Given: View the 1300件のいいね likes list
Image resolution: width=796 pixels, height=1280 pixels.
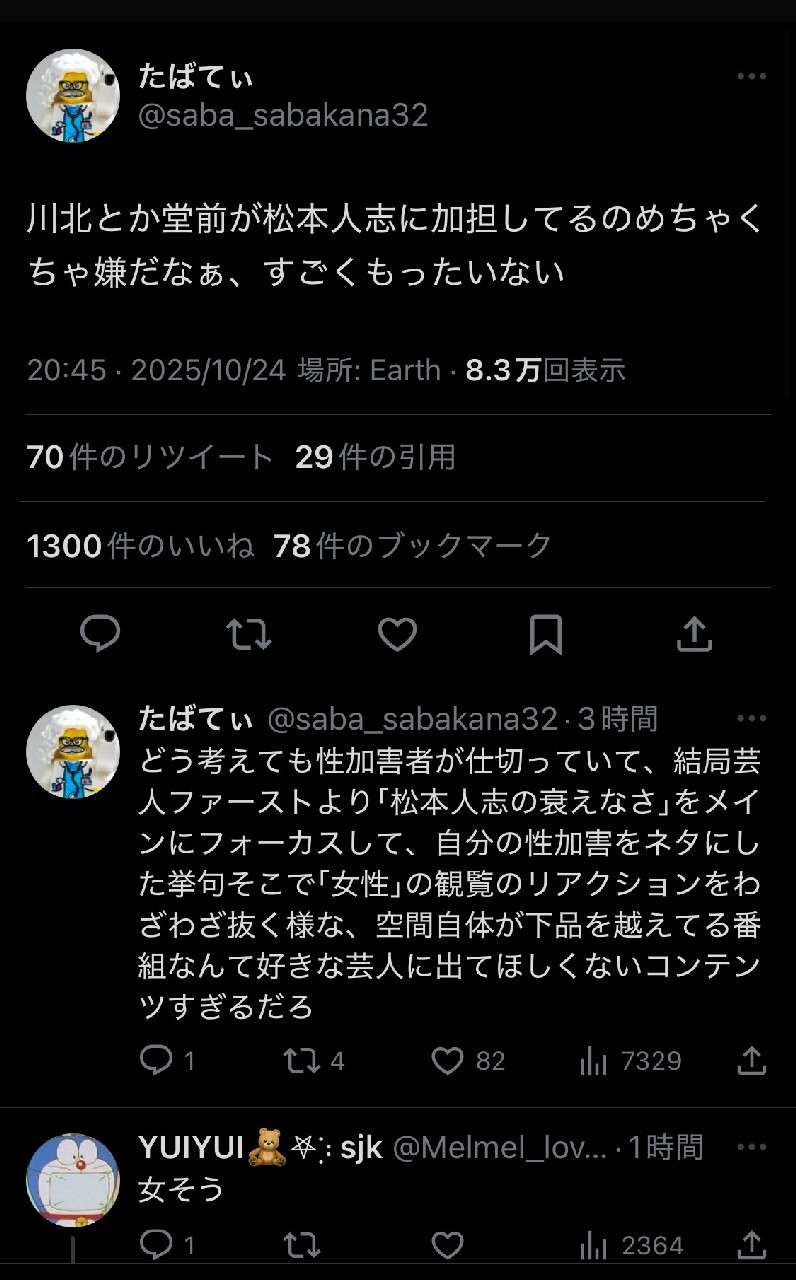Looking at the screenshot, I should [140, 545].
